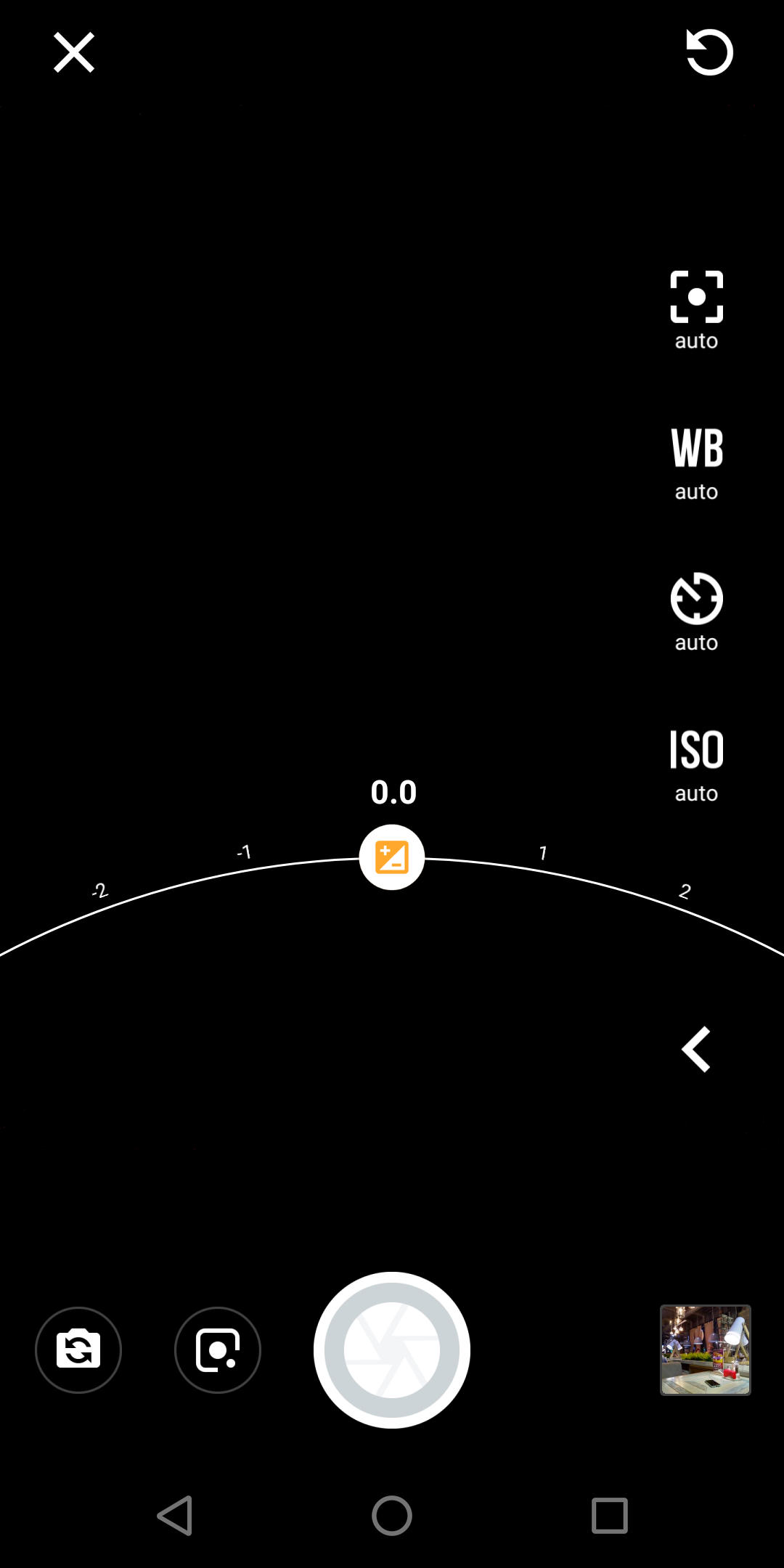
Task: Close the manual camera mode
Action: click(74, 52)
